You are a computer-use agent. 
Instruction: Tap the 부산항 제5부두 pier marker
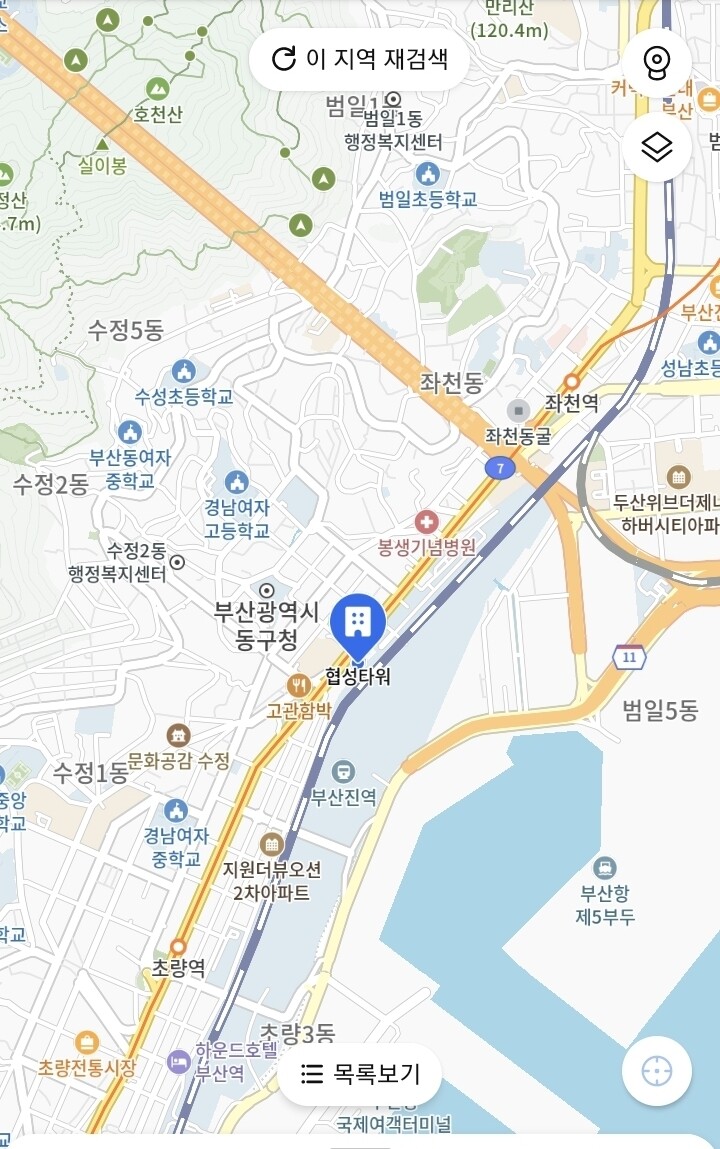[604, 868]
